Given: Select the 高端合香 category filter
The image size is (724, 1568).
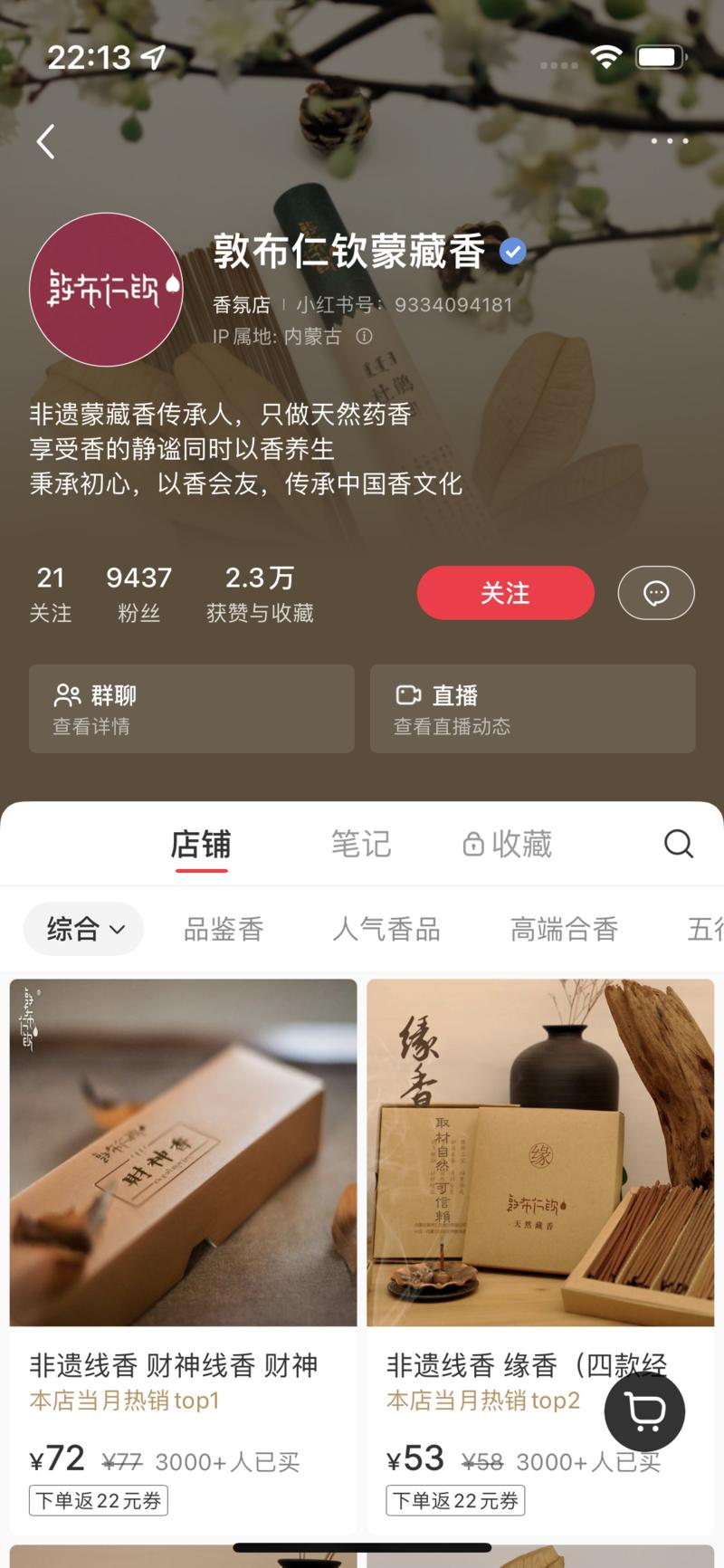Looking at the screenshot, I should click(x=564, y=929).
